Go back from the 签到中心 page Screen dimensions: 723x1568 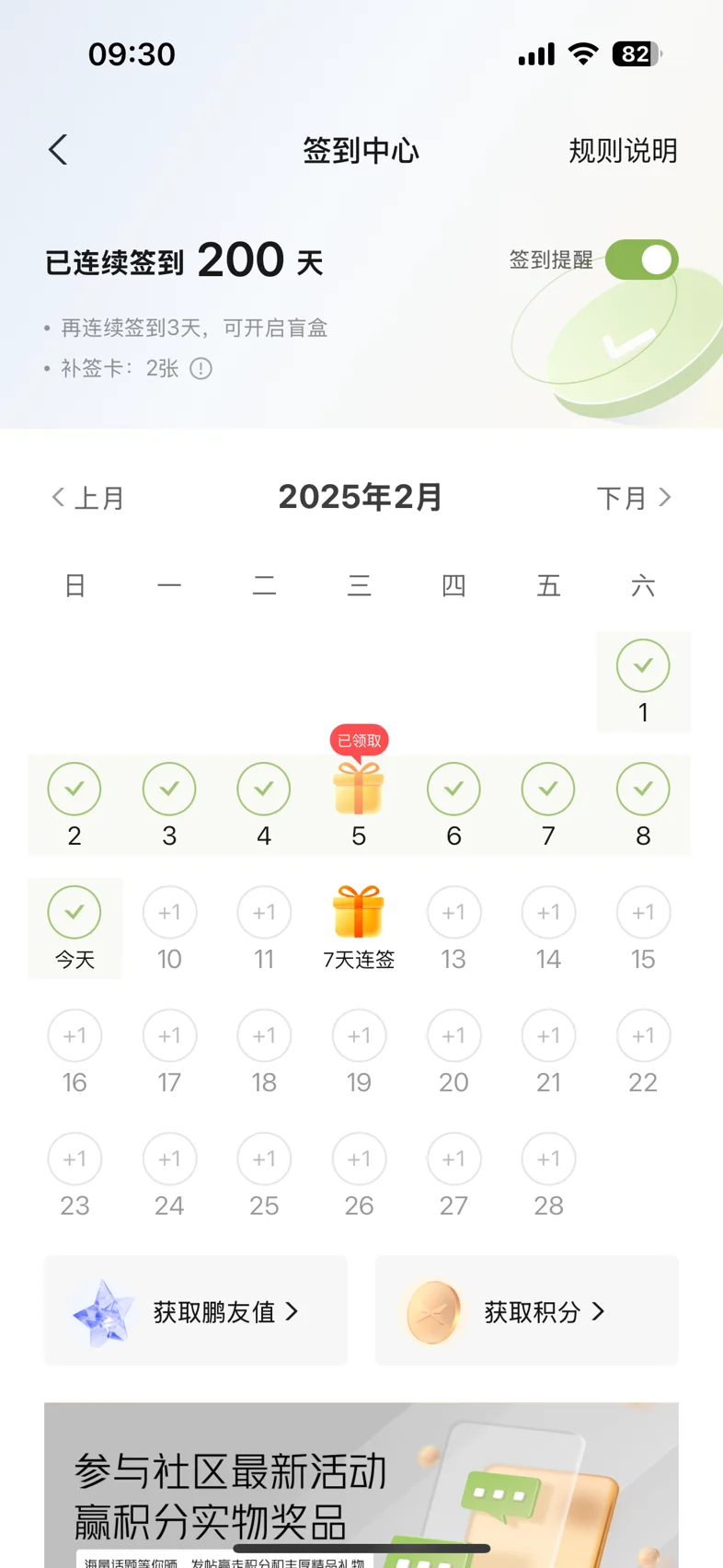click(x=58, y=150)
